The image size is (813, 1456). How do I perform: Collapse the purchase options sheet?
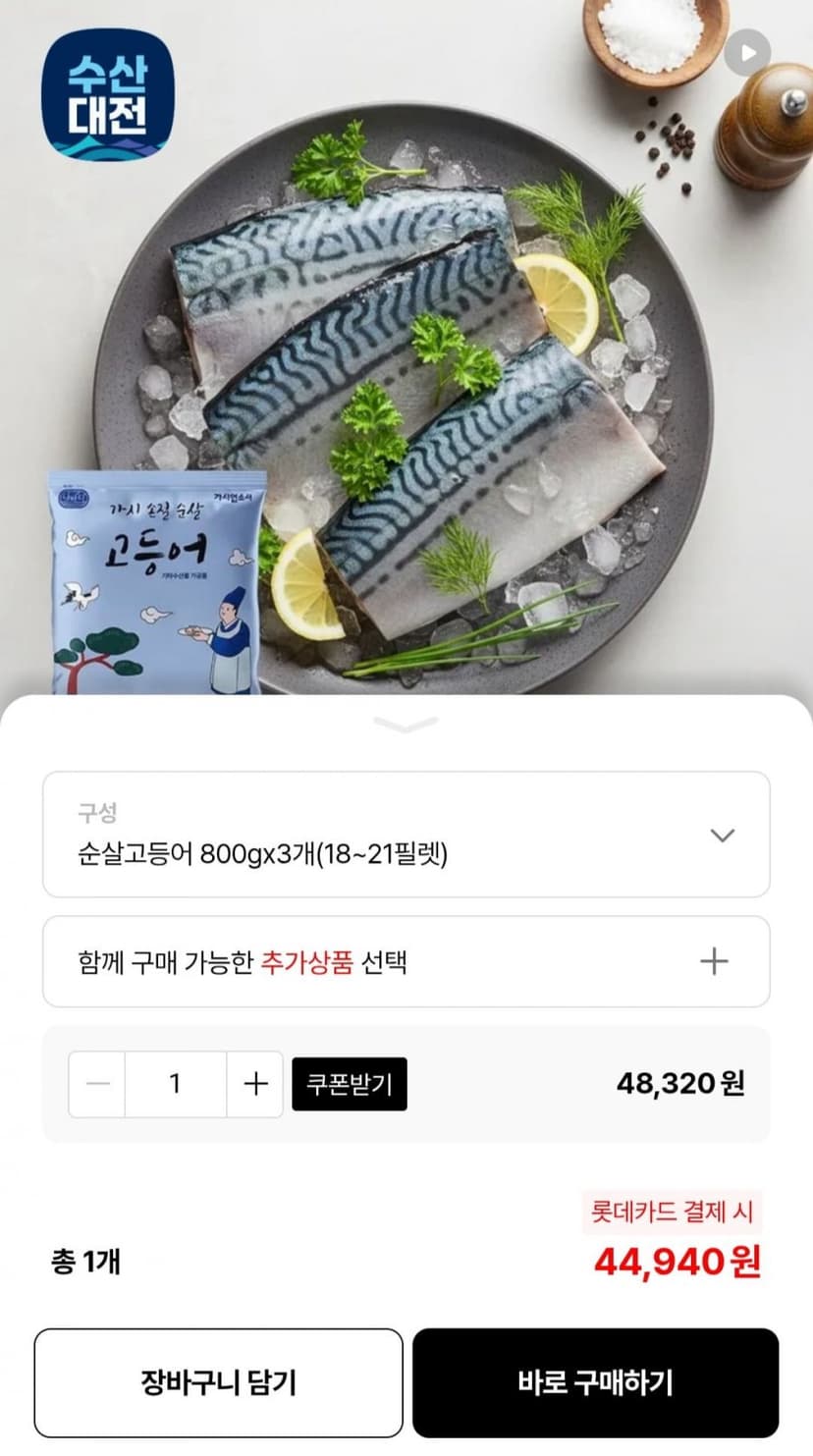[406, 726]
